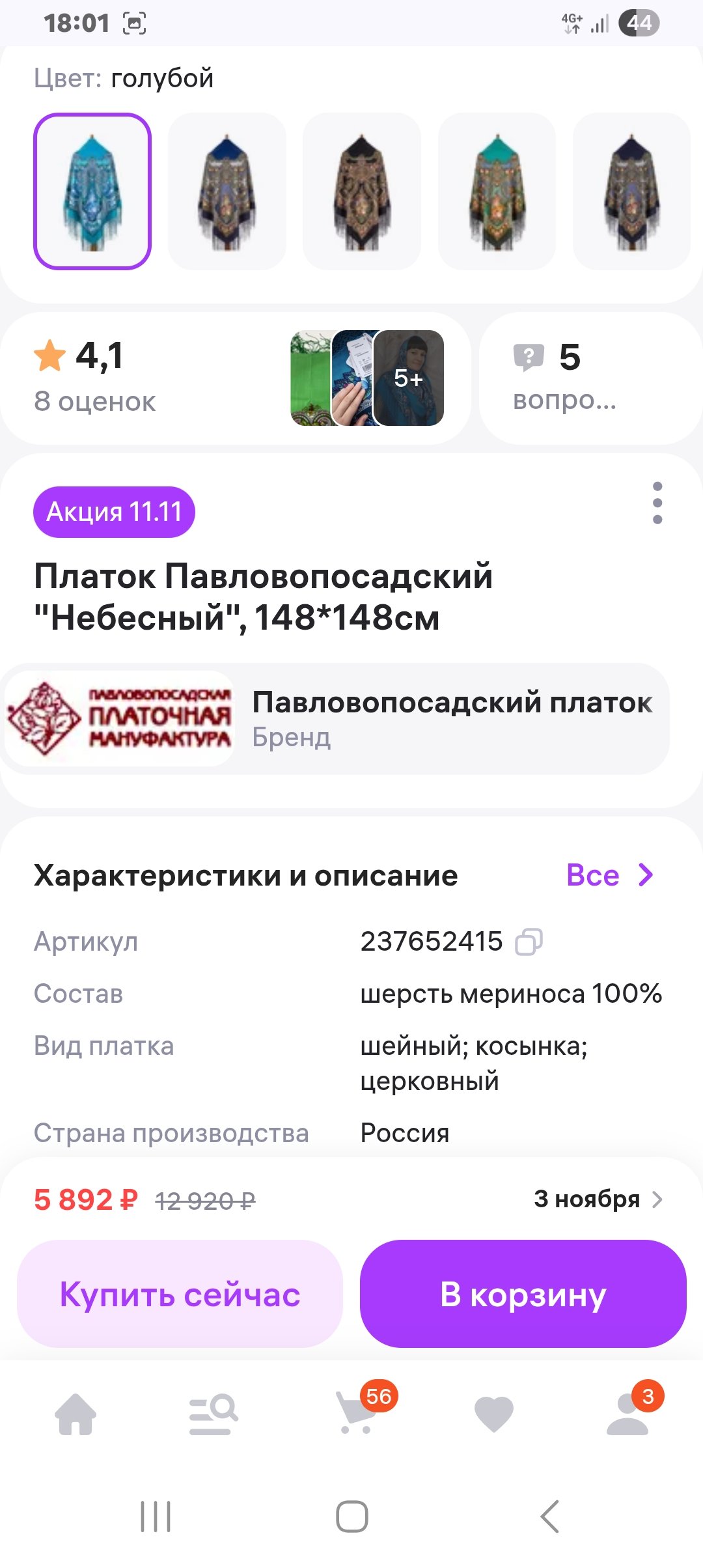Switch to the favorites heart tab

(x=493, y=1414)
